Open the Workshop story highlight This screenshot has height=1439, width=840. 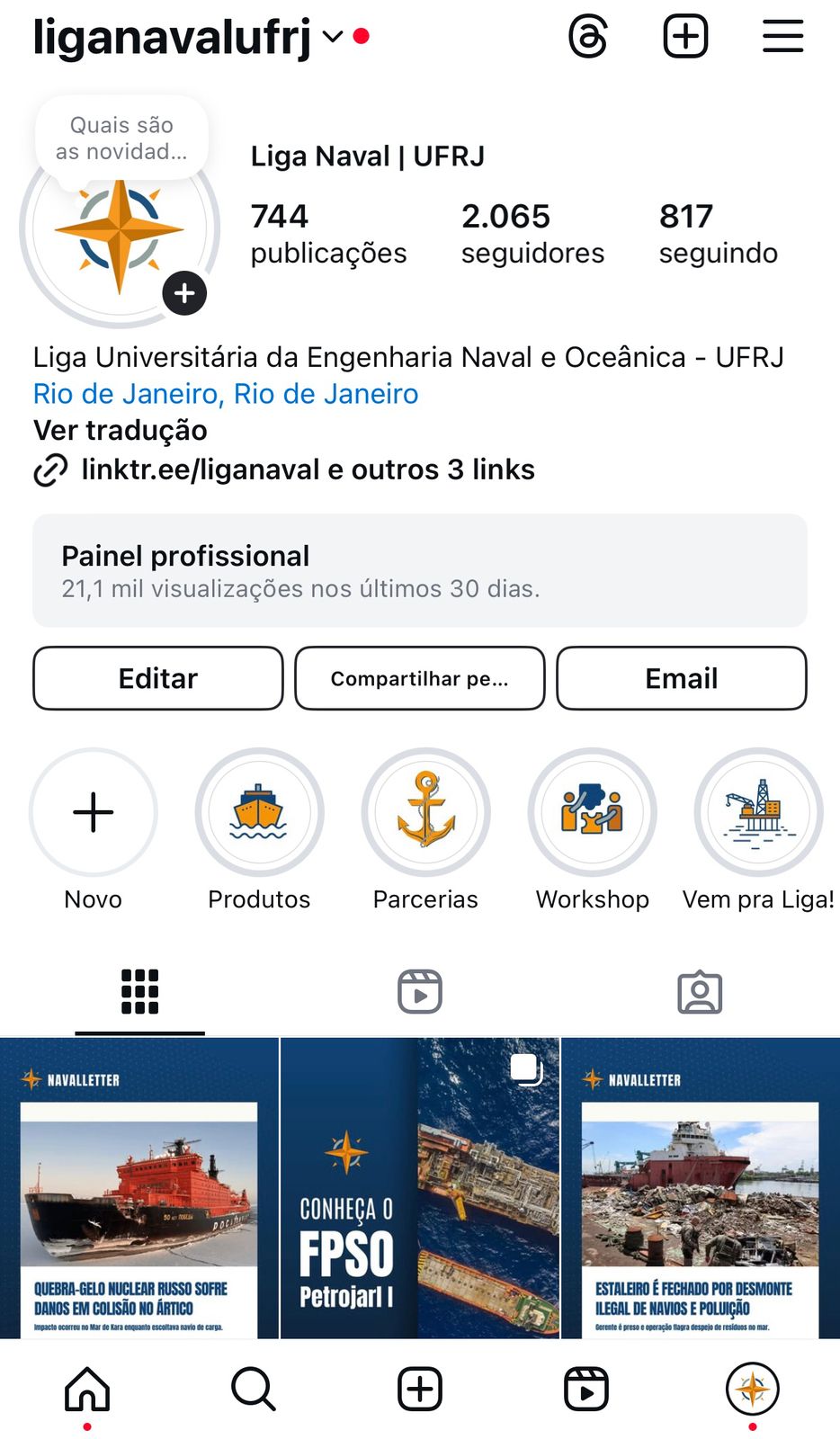pos(592,812)
